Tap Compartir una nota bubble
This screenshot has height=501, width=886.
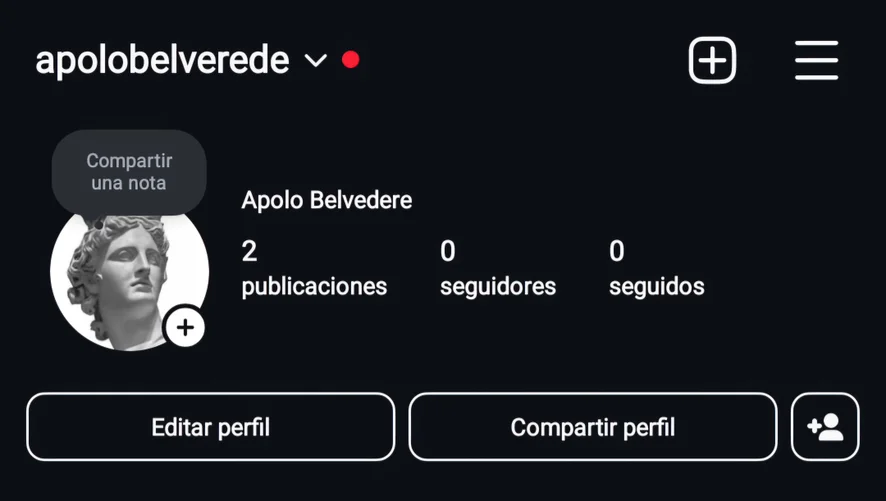coord(129,172)
